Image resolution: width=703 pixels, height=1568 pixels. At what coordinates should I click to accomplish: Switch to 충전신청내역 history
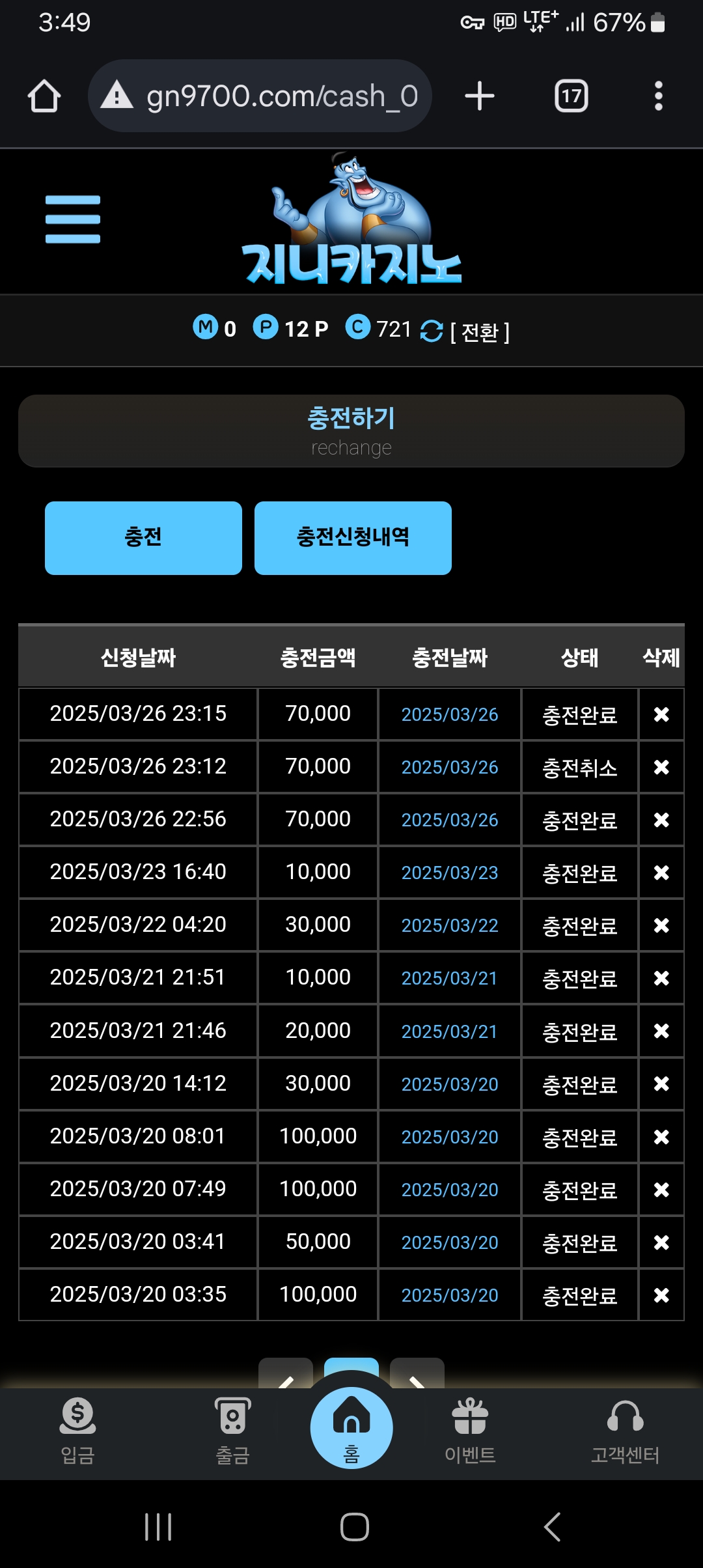353,538
